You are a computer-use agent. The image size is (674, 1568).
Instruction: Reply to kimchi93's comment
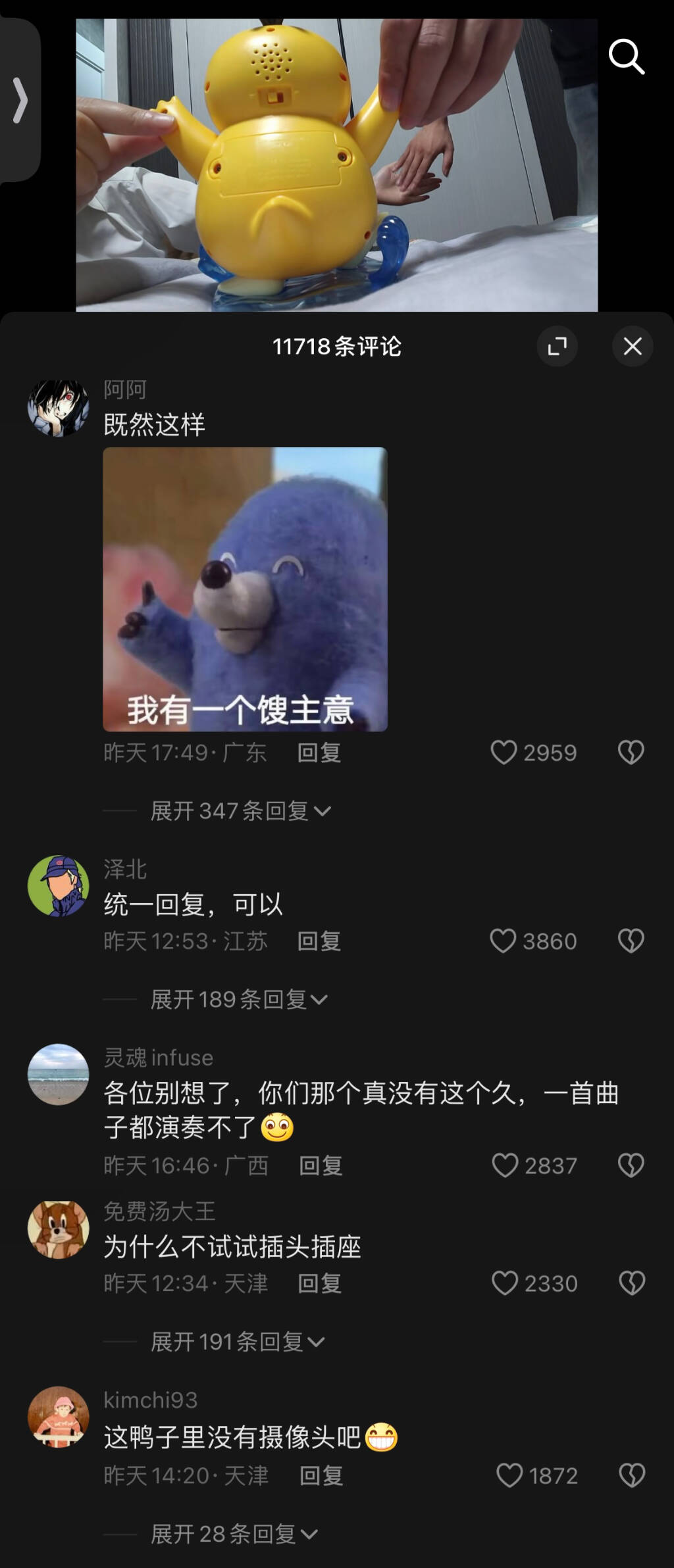(x=321, y=1475)
